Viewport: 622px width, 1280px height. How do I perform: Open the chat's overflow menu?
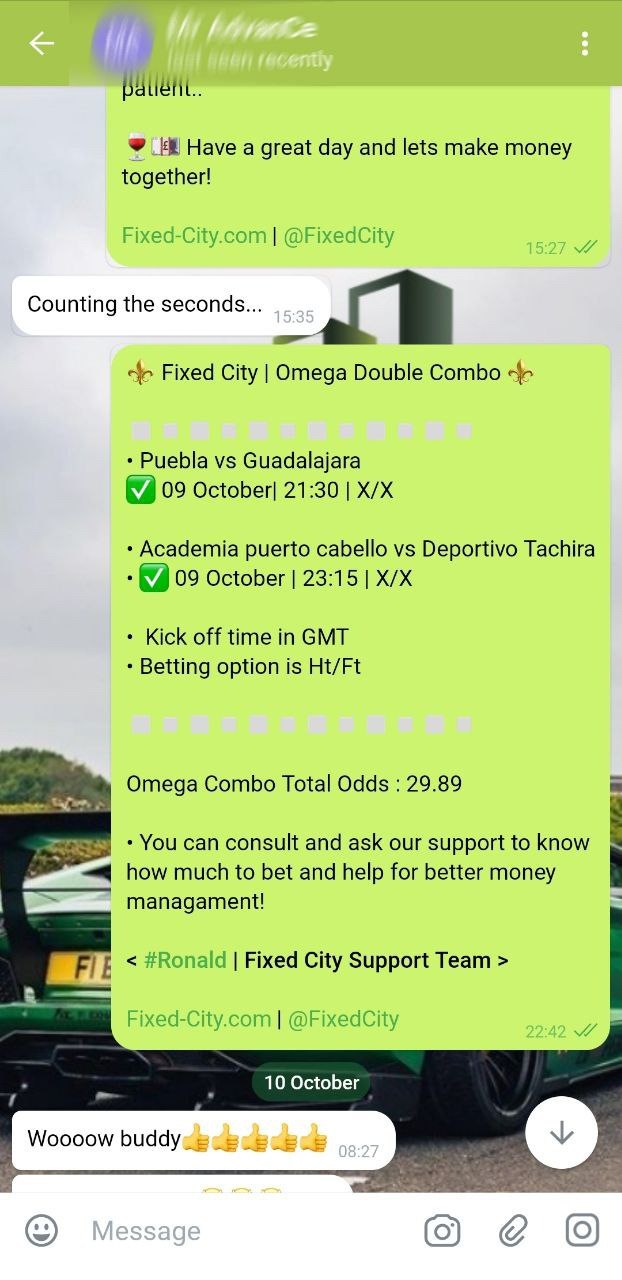coord(585,43)
